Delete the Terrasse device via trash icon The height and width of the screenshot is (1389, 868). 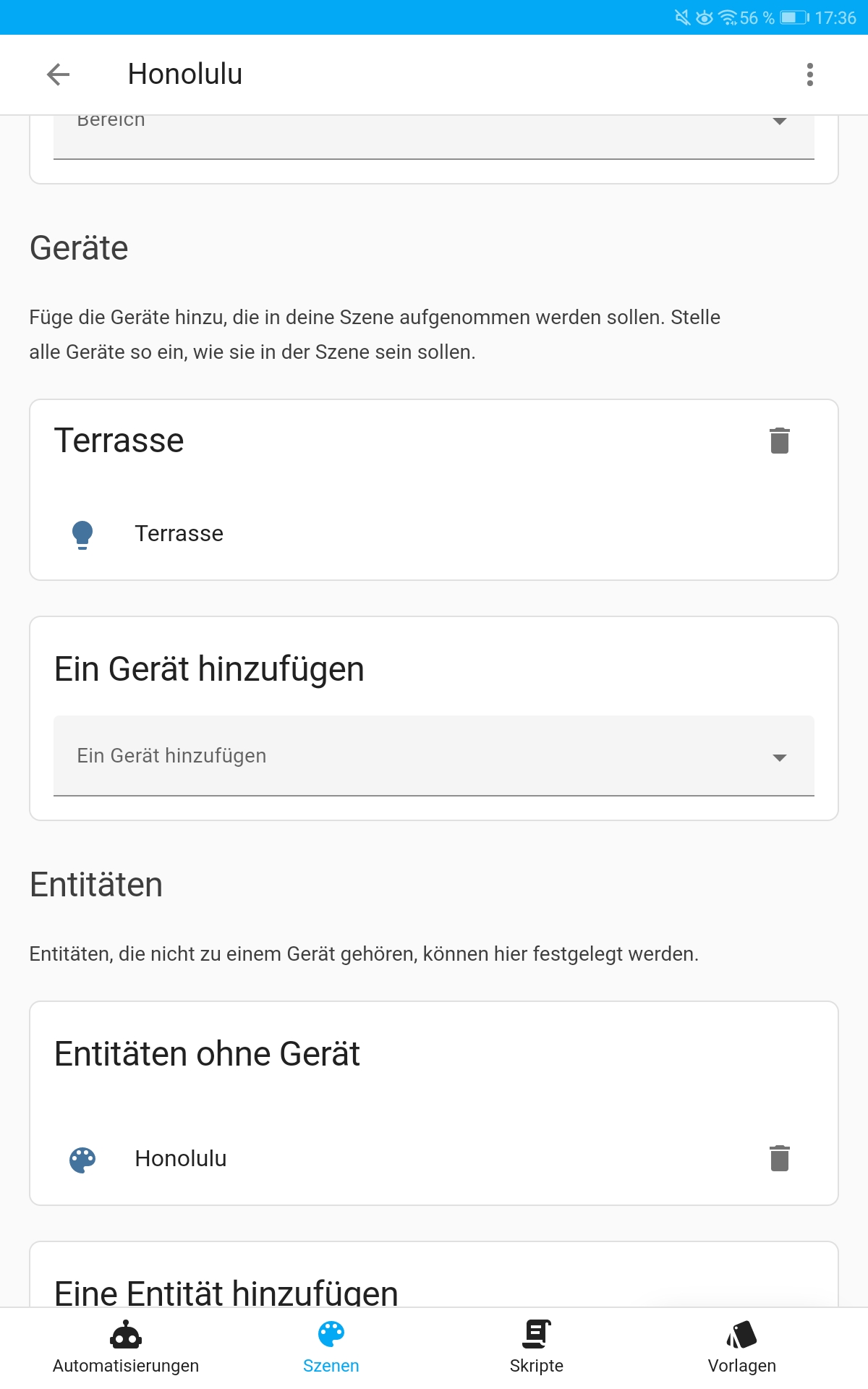click(779, 441)
